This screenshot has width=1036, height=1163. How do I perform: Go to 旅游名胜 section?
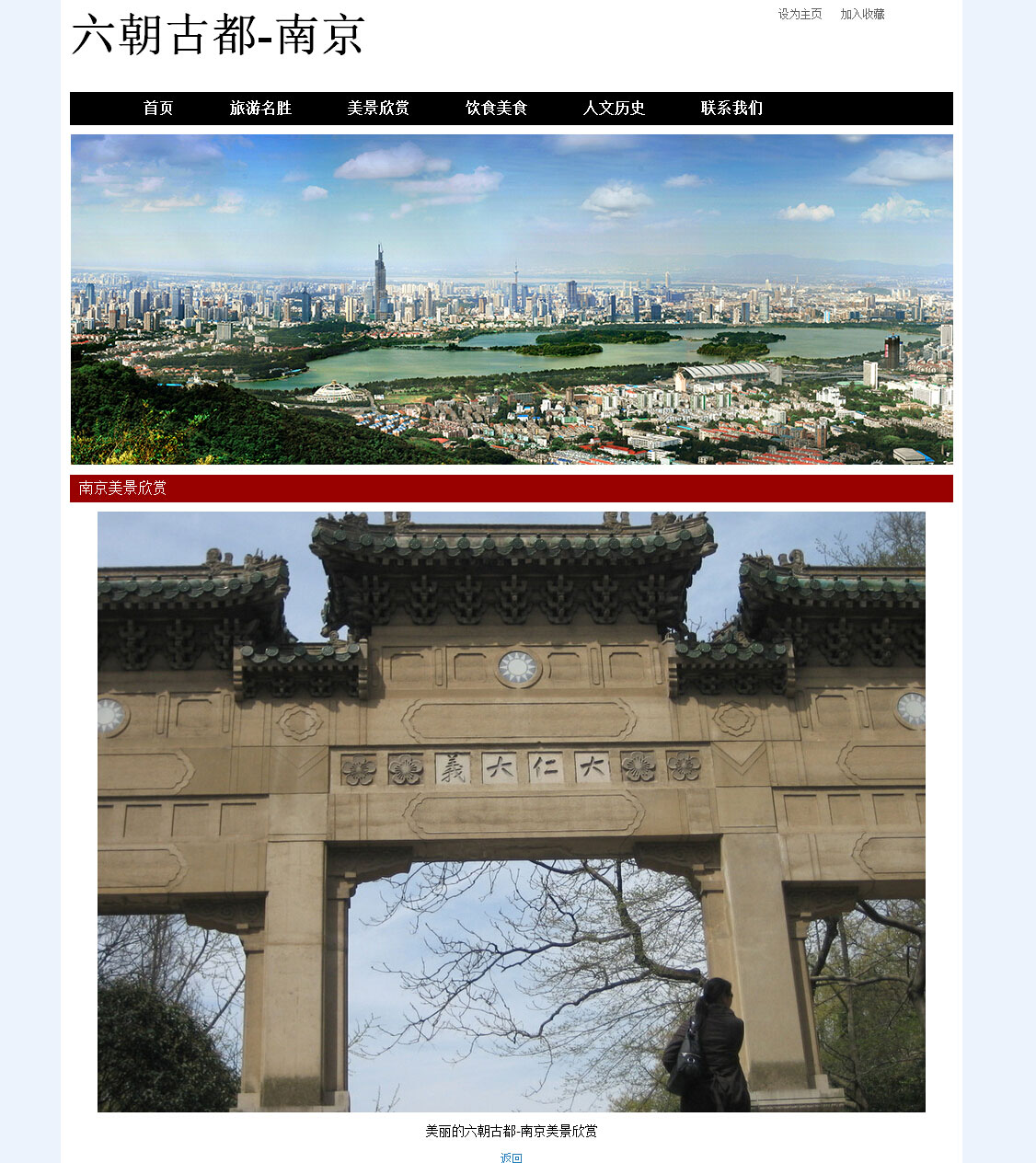pyautogui.click(x=260, y=109)
